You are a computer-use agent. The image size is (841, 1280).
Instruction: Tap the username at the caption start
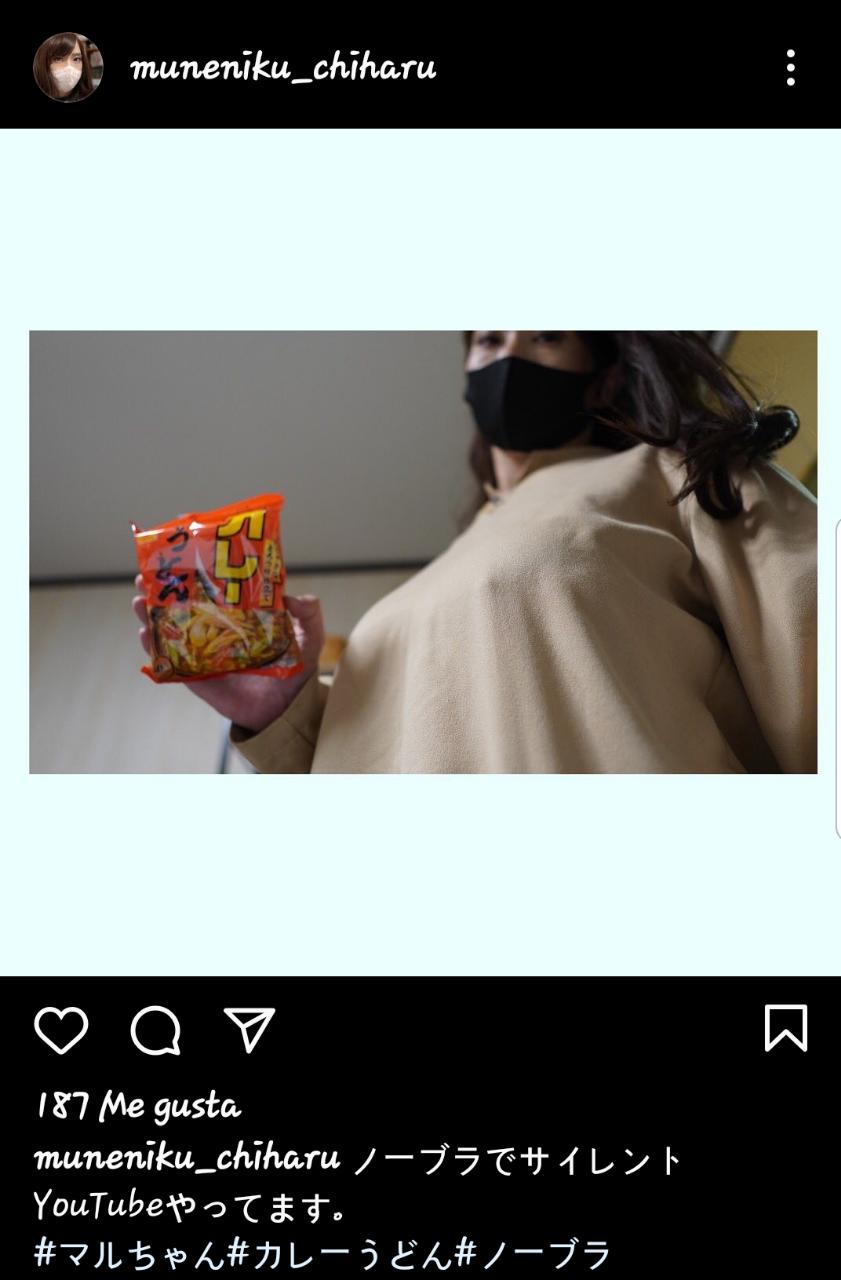tap(187, 1159)
